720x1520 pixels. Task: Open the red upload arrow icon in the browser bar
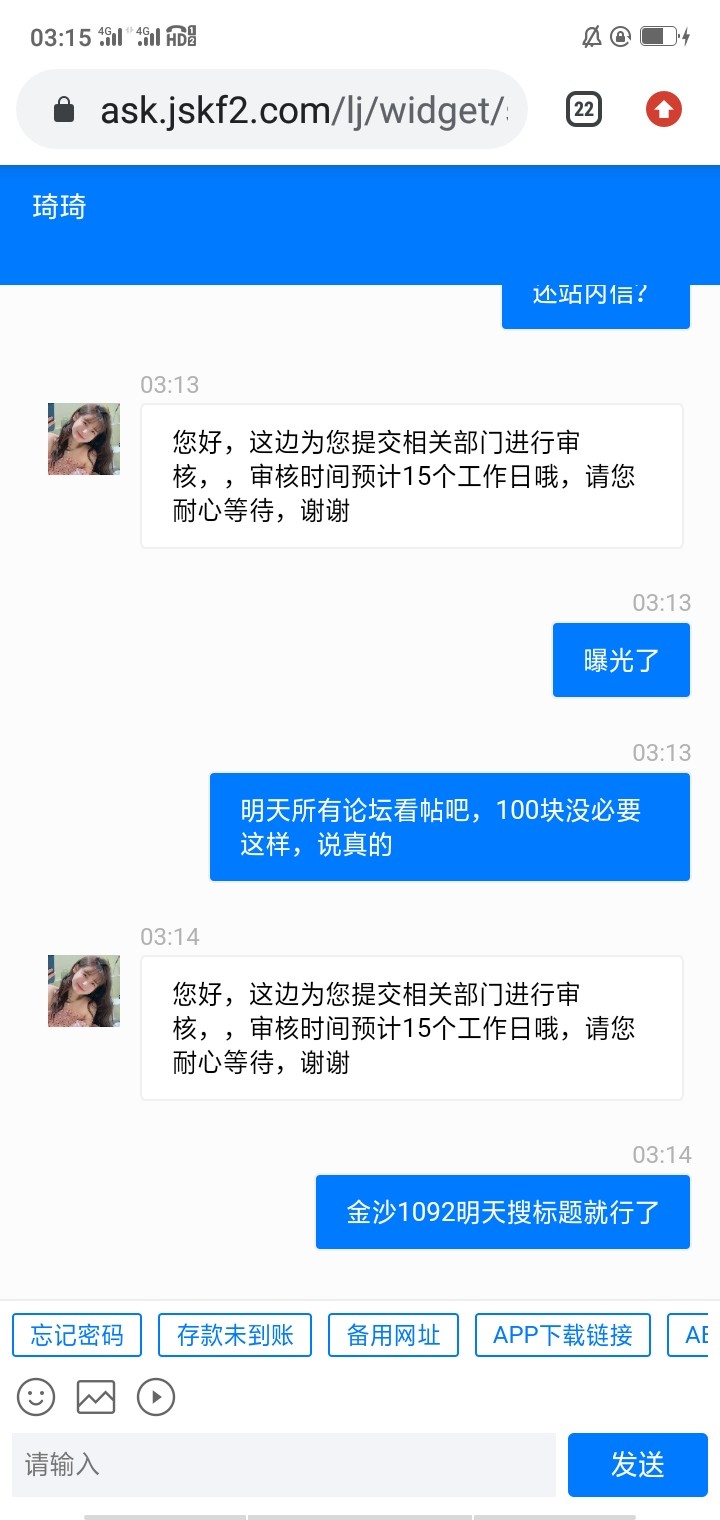tap(663, 109)
